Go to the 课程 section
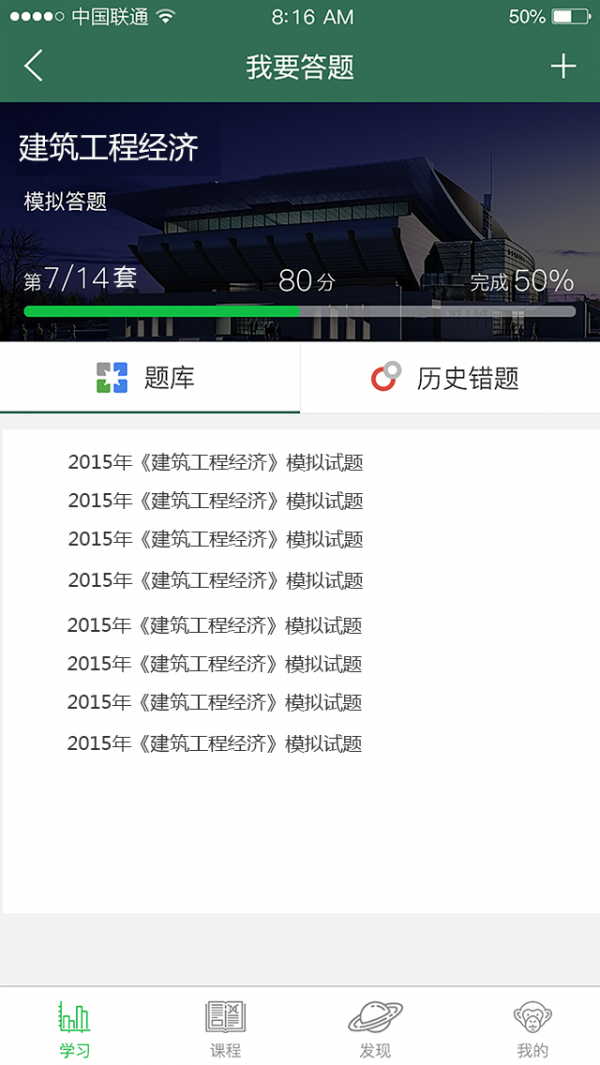 [225, 1028]
